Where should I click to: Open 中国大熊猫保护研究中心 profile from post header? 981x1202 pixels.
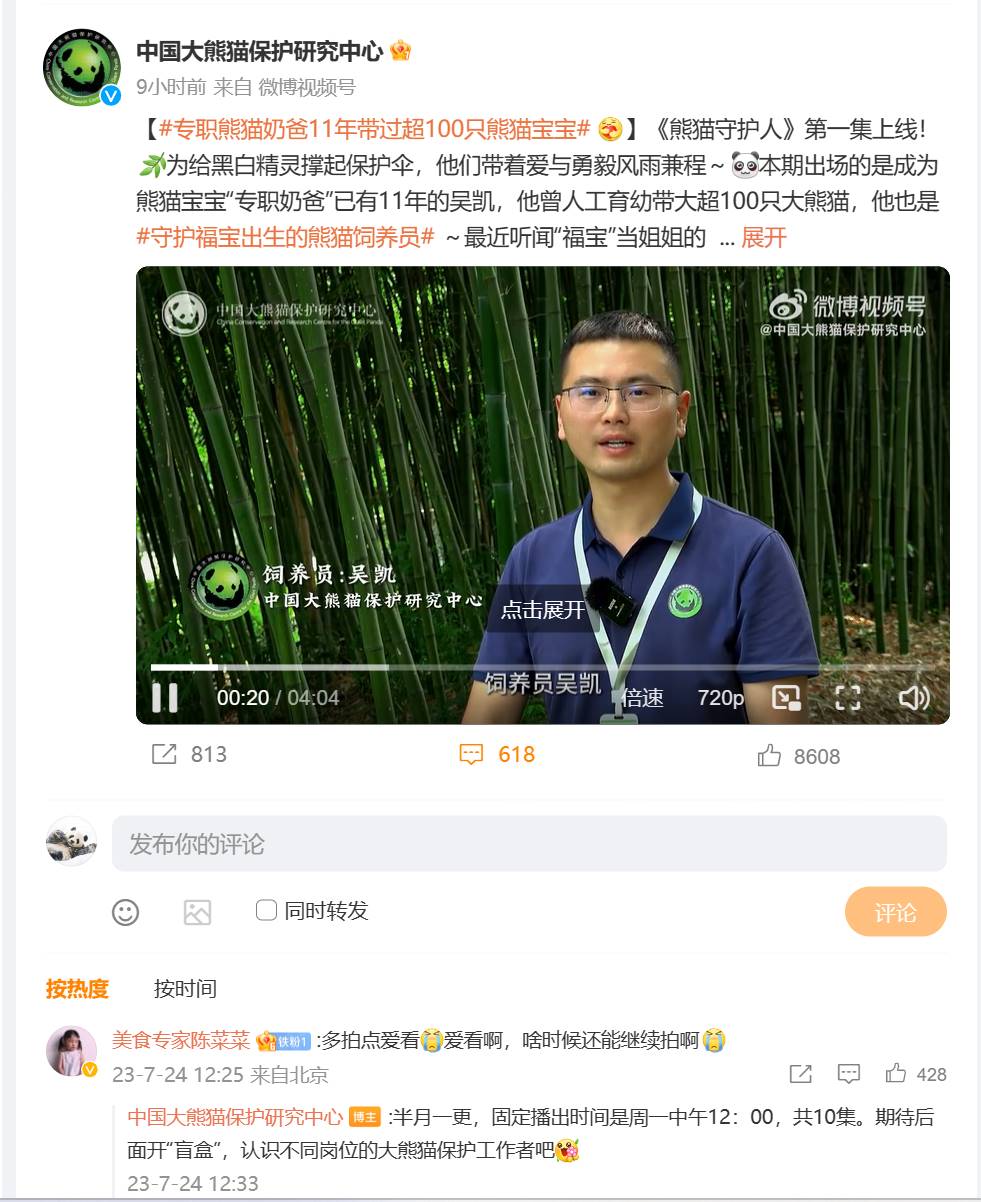(259, 51)
